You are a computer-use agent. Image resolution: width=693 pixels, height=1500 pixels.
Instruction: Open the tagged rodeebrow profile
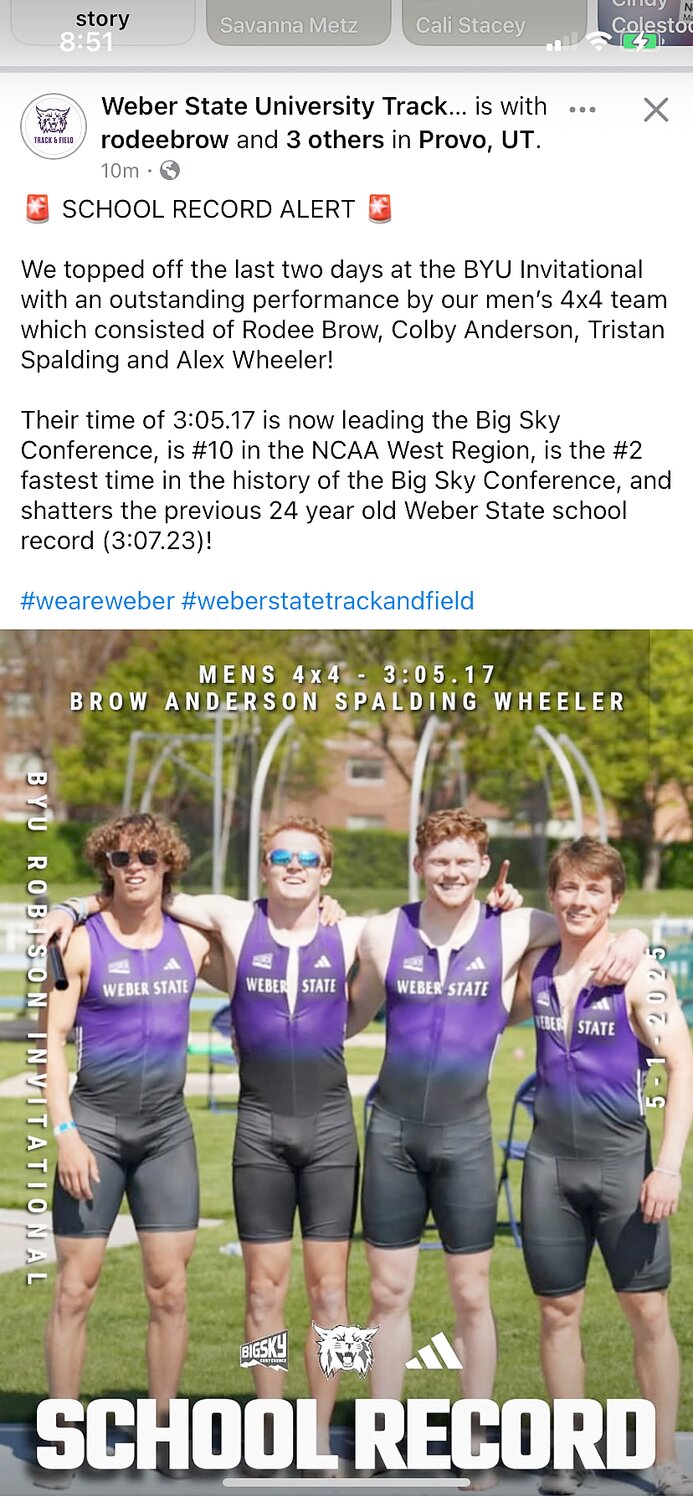(x=165, y=140)
